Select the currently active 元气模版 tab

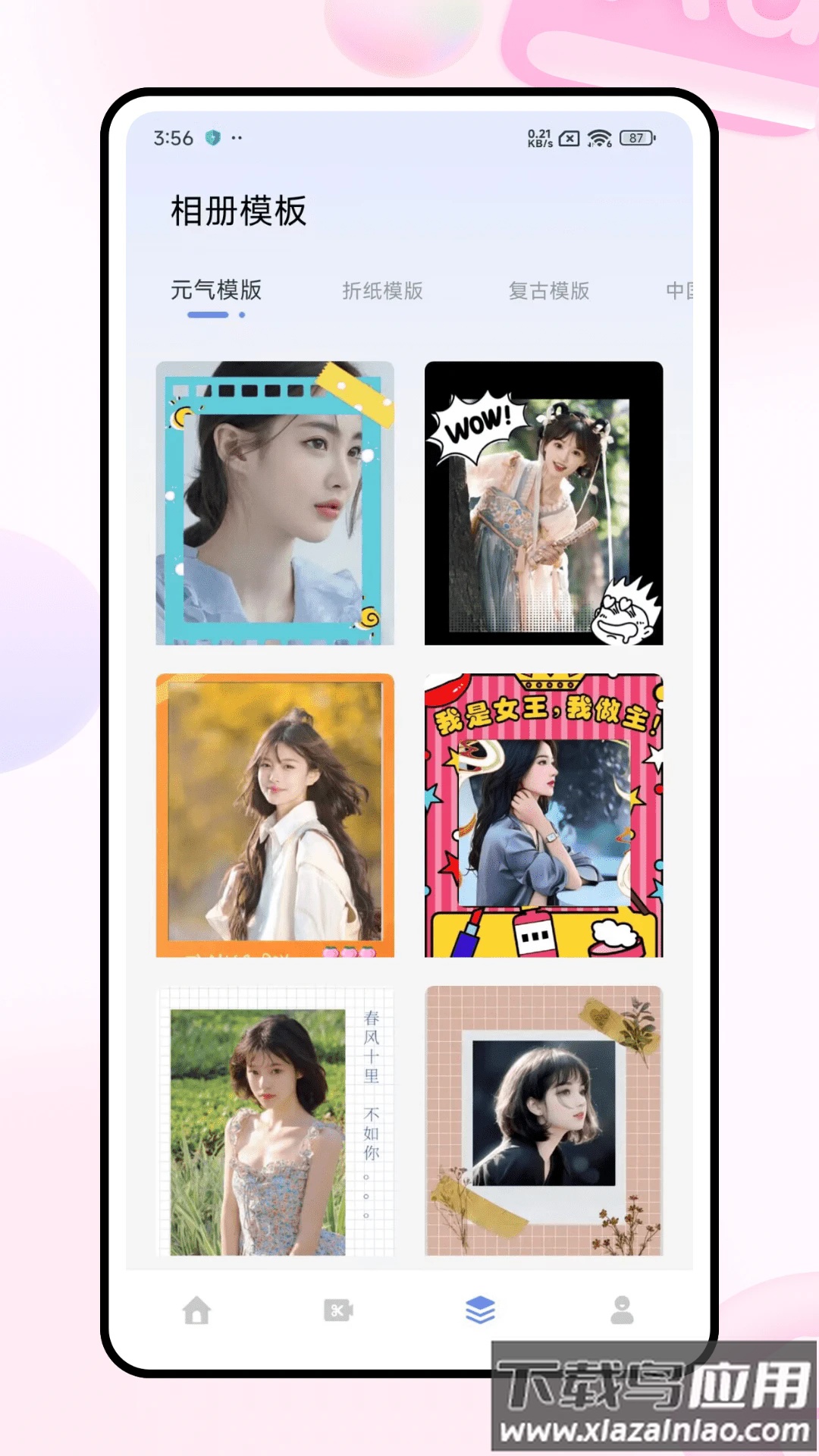click(216, 291)
